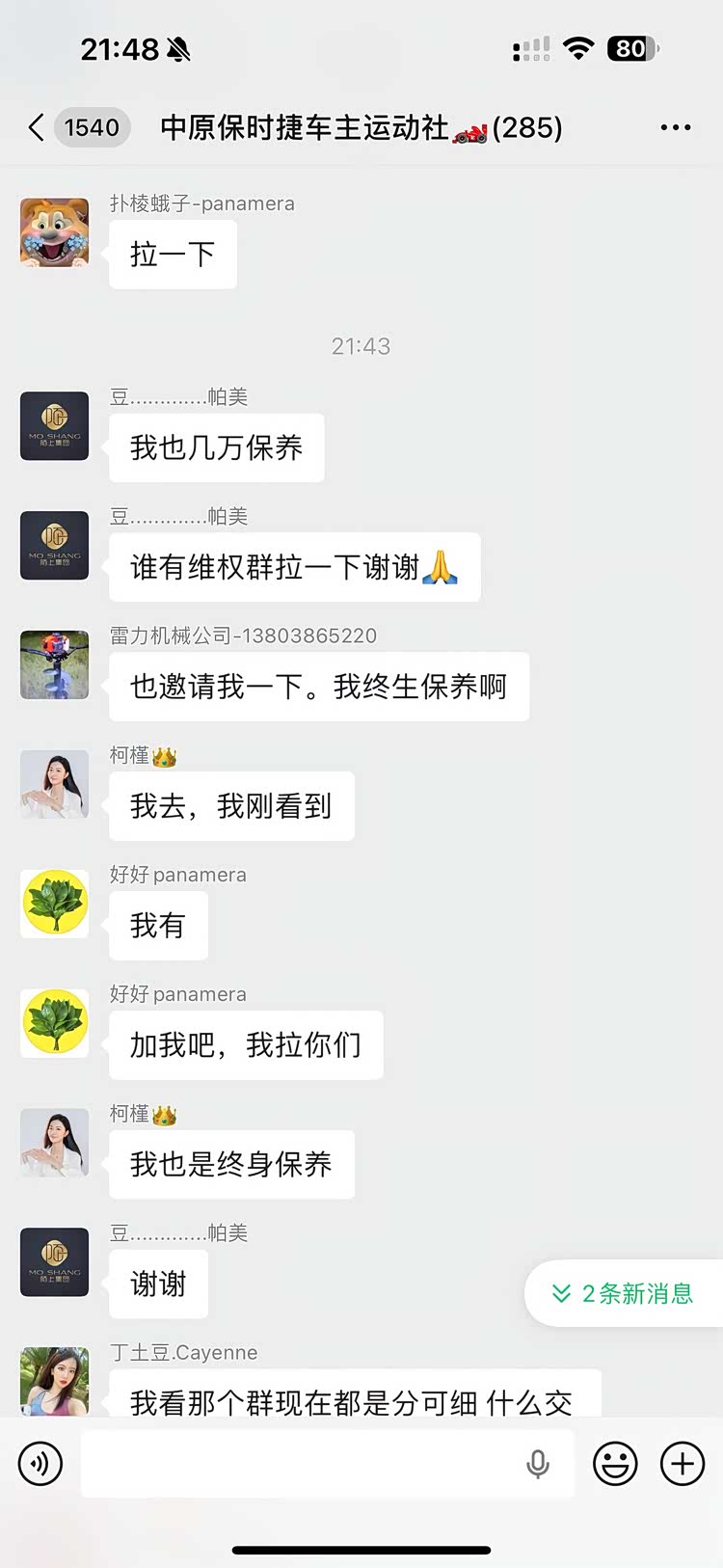This screenshot has width=723, height=1568.
Task: Open 丁土豆.Cayenne's profile avatar
Action: click(55, 1381)
